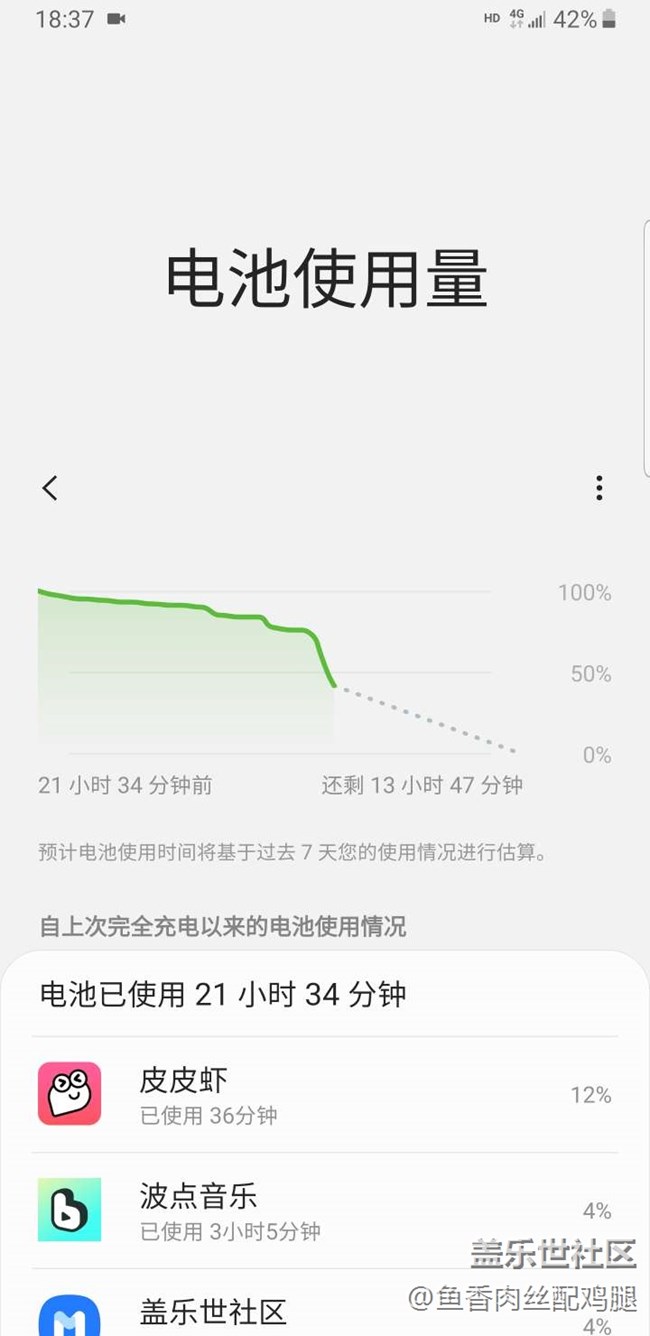Go back from battery usage screen
Image resolution: width=650 pixels, height=1336 pixels.
click(50, 488)
